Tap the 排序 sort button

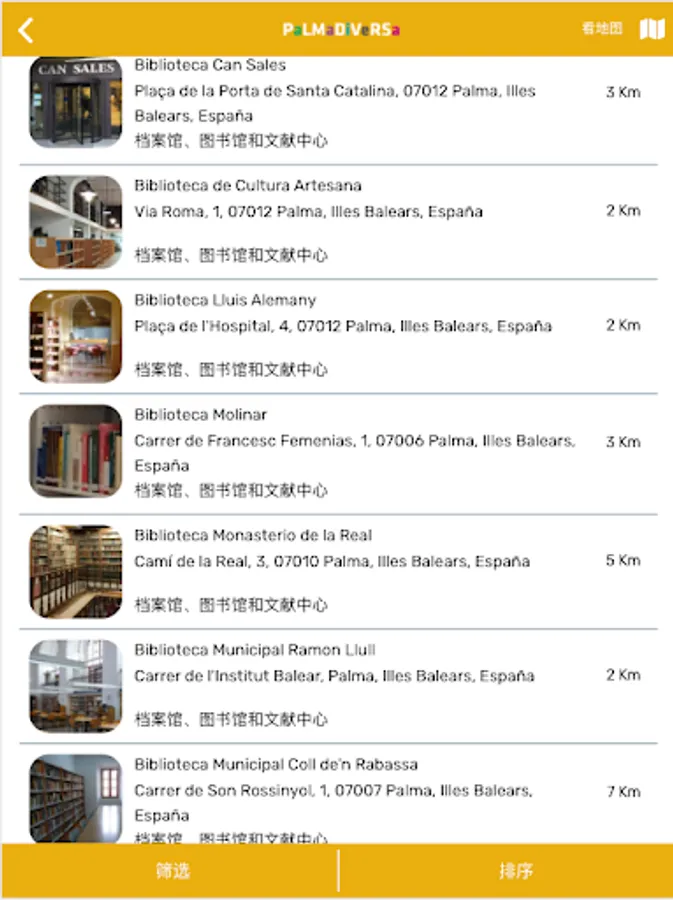pos(514,871)
